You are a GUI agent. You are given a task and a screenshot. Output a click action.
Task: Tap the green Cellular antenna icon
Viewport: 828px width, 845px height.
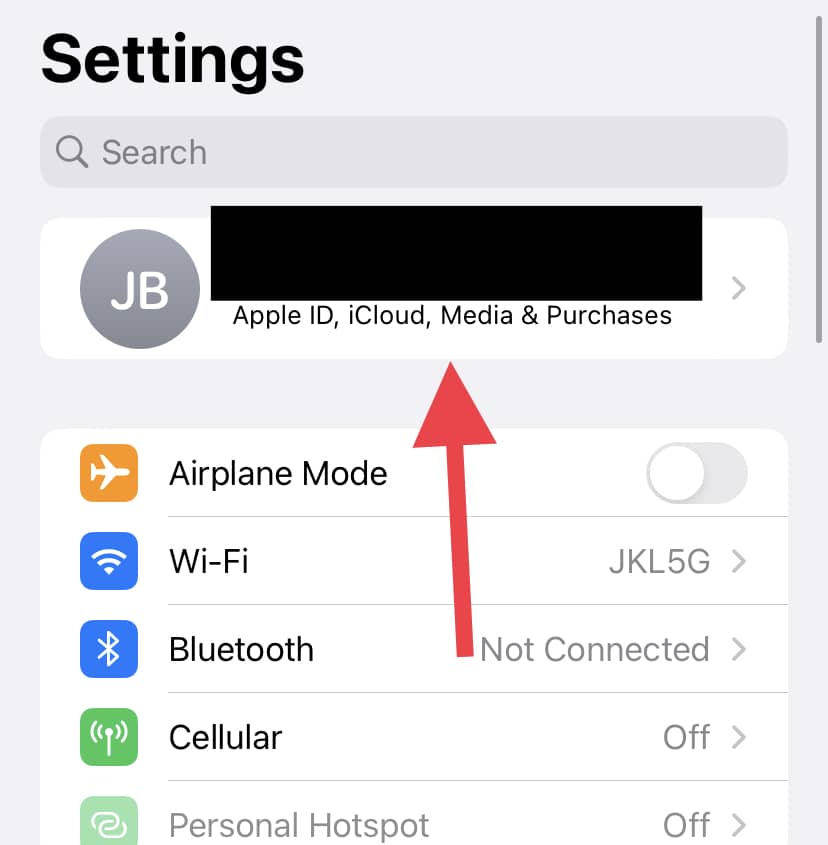(x=108, y=737)
